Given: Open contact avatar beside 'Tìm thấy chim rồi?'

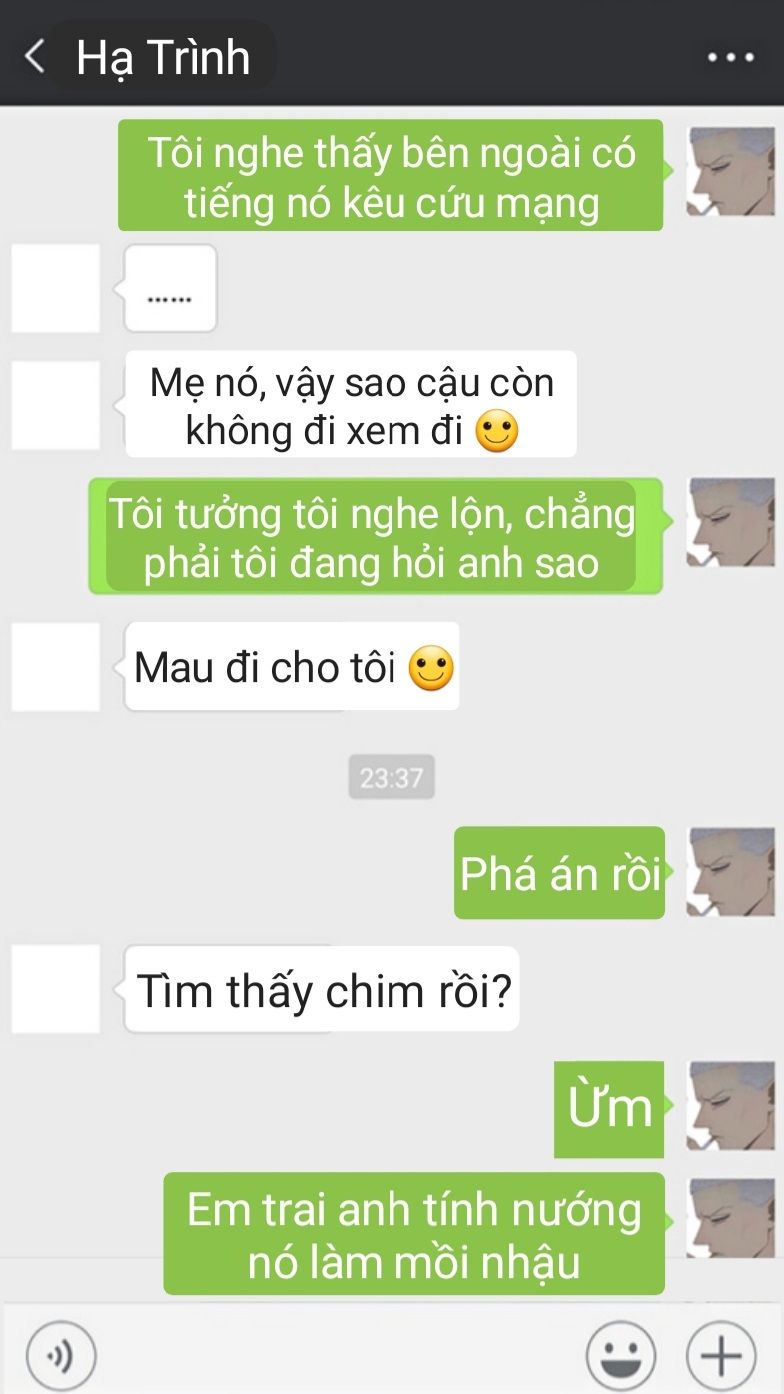Looking at the screenshot, I should [55, 989].
